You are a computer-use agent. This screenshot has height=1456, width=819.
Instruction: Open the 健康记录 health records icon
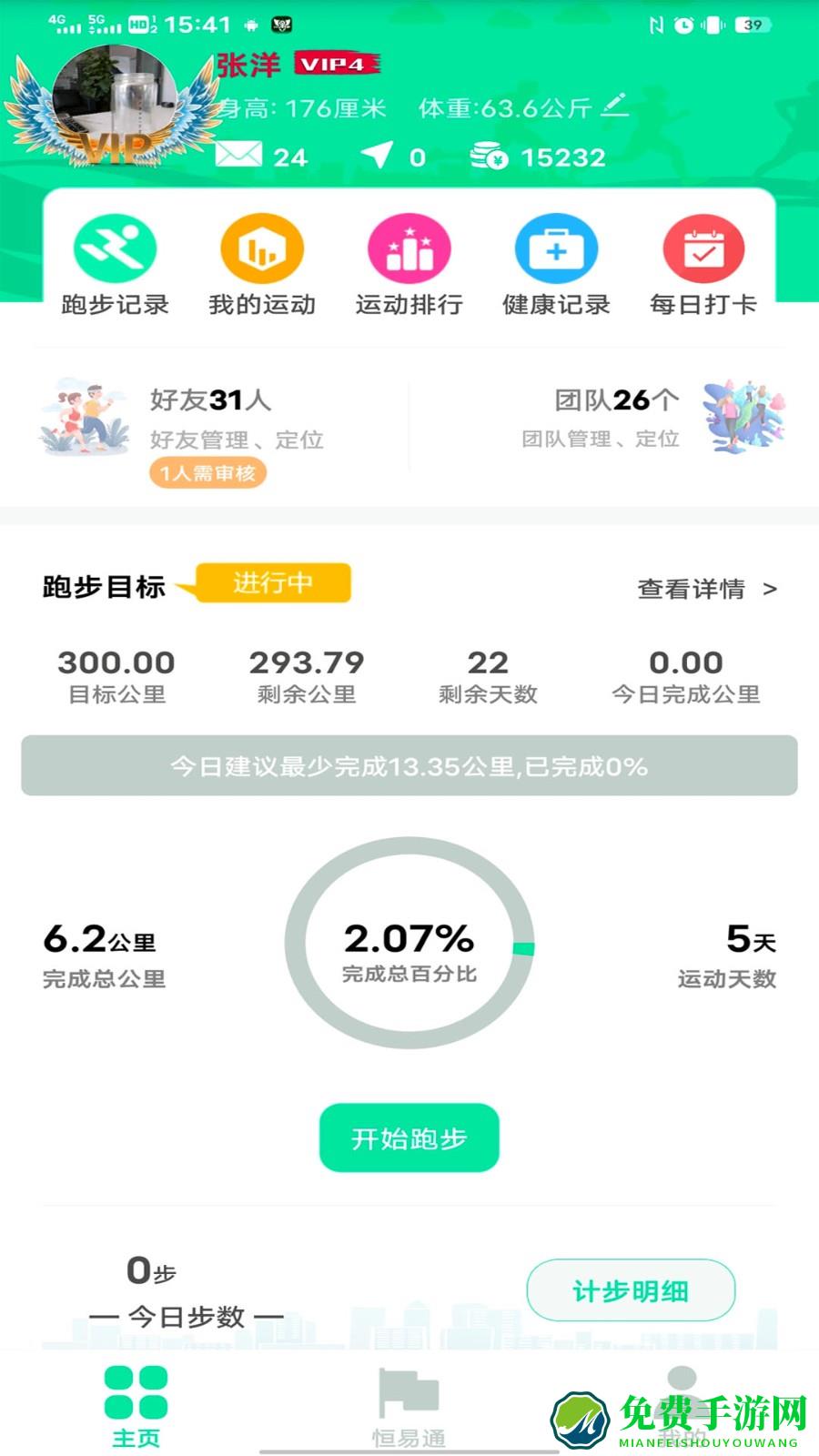tap(557, 248)
